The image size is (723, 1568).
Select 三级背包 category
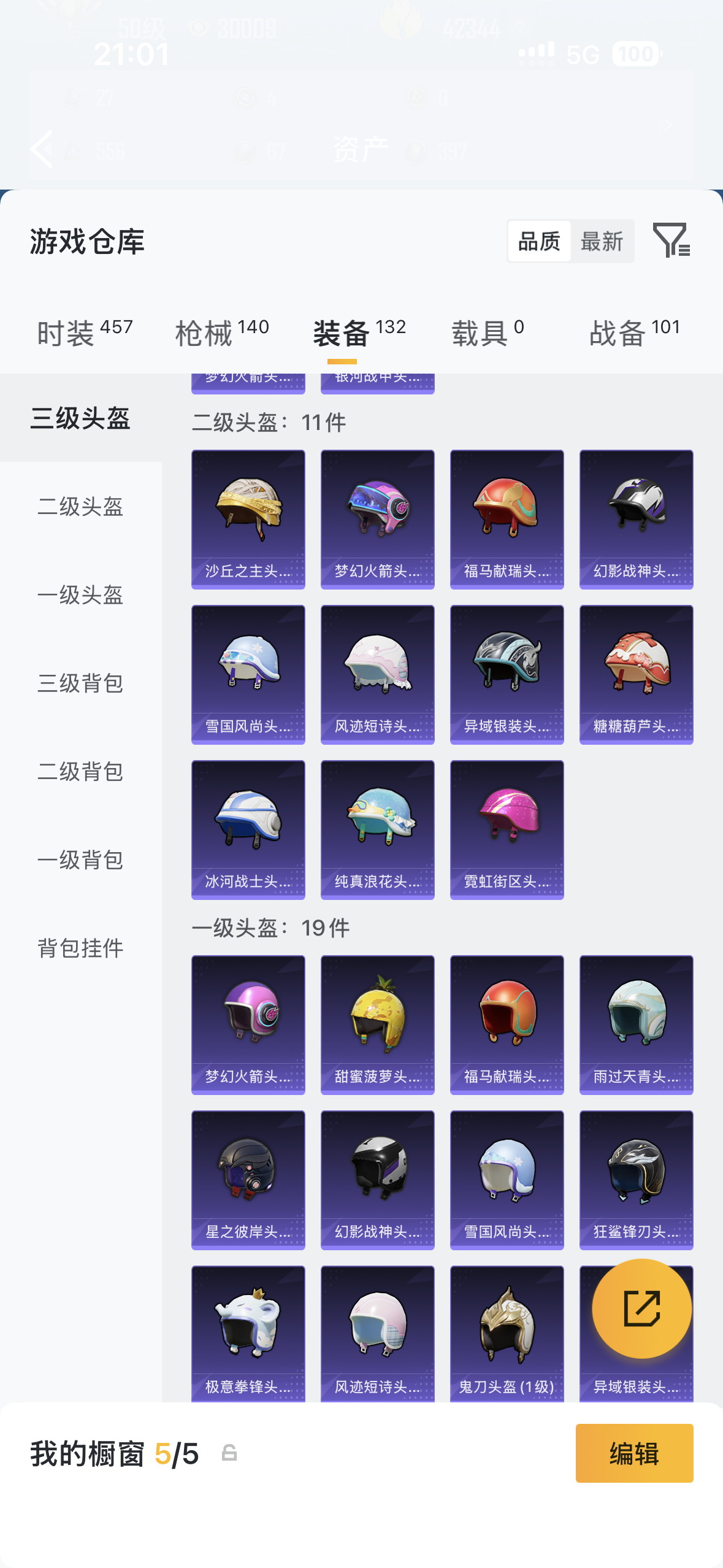[80, 683]
